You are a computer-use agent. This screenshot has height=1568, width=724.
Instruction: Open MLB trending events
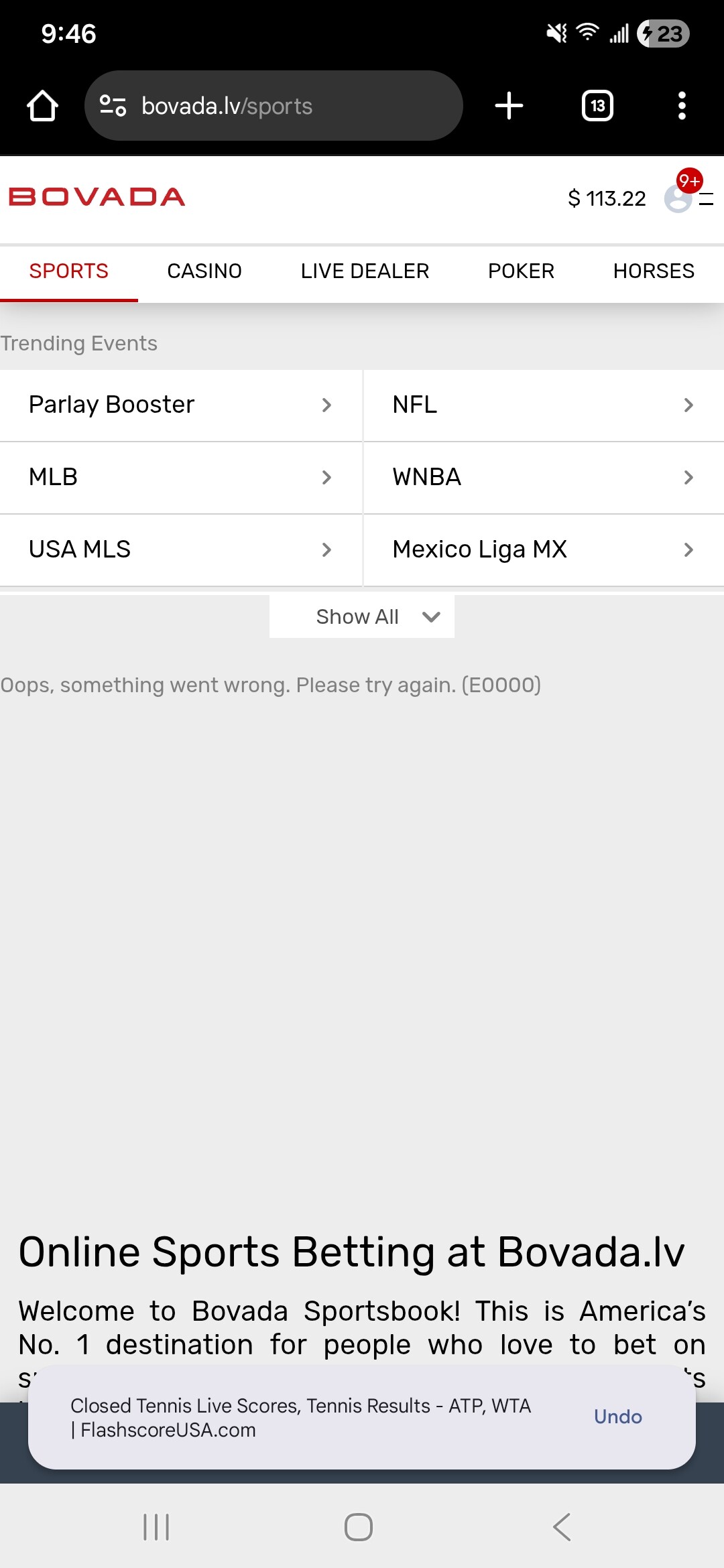tap(181, 477)
